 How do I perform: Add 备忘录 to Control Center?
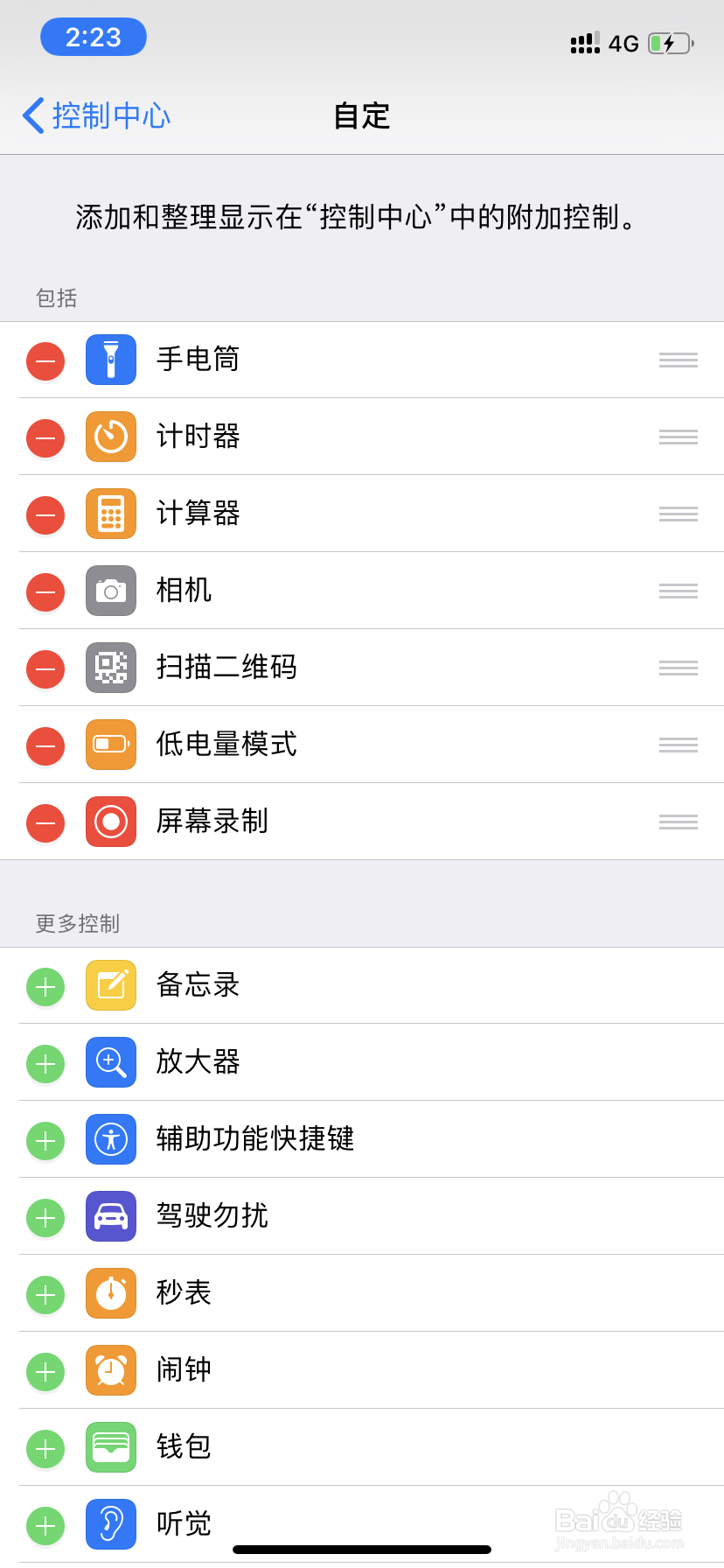tap(45, 987)
